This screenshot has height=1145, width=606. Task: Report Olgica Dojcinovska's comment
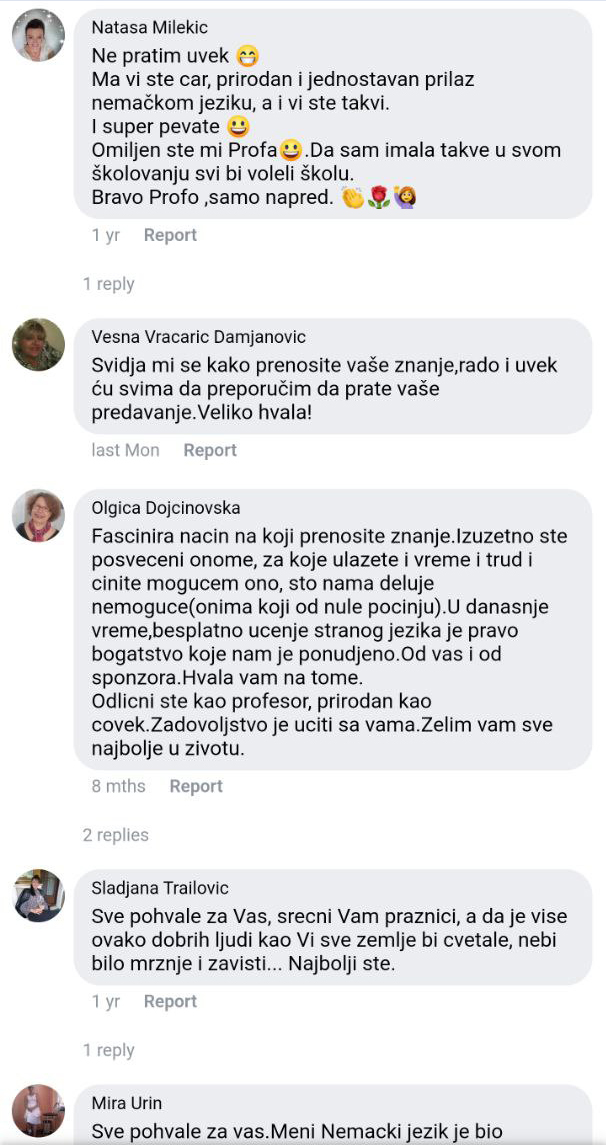(x=196, y=786)
